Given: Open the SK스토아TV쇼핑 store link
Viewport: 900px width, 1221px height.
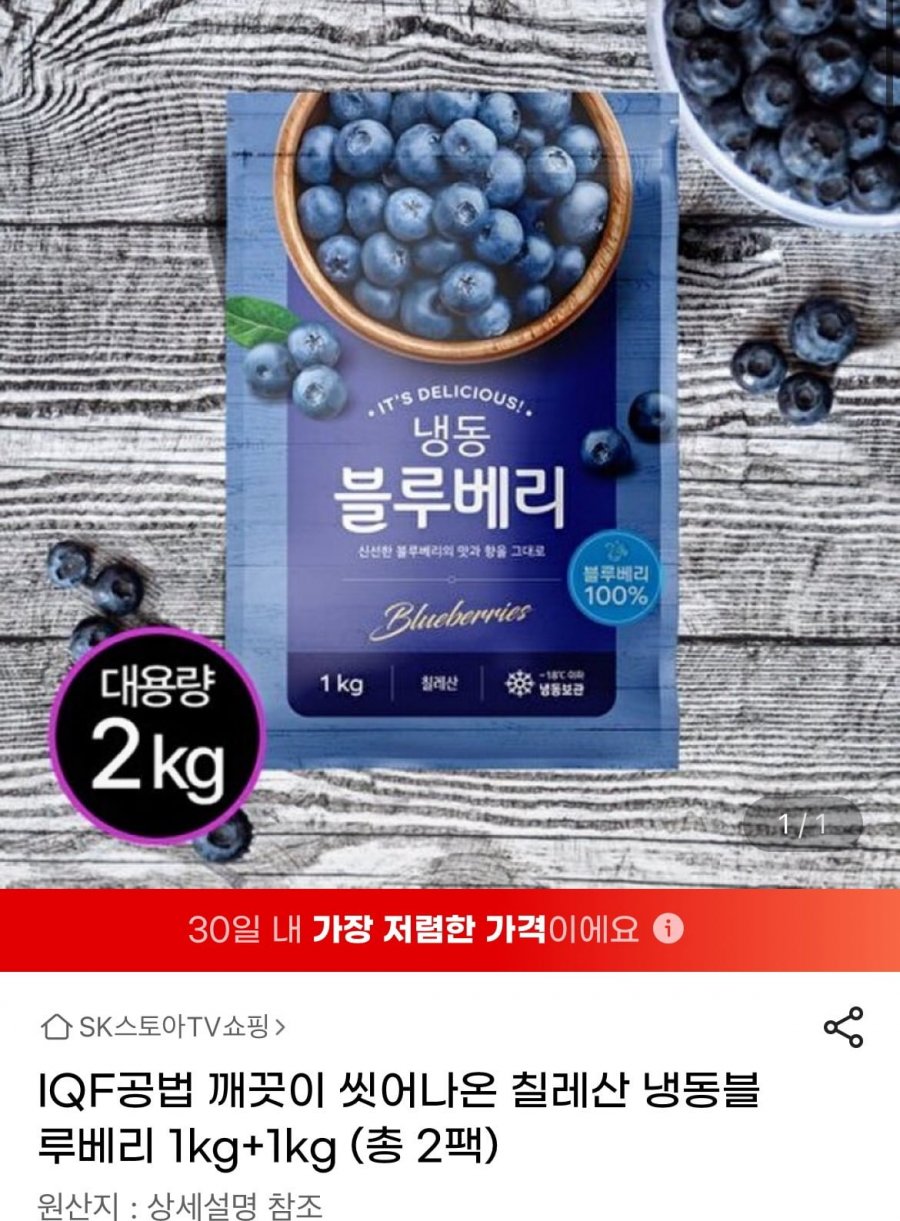Looking at the screenshot, I should (165, 1027).
